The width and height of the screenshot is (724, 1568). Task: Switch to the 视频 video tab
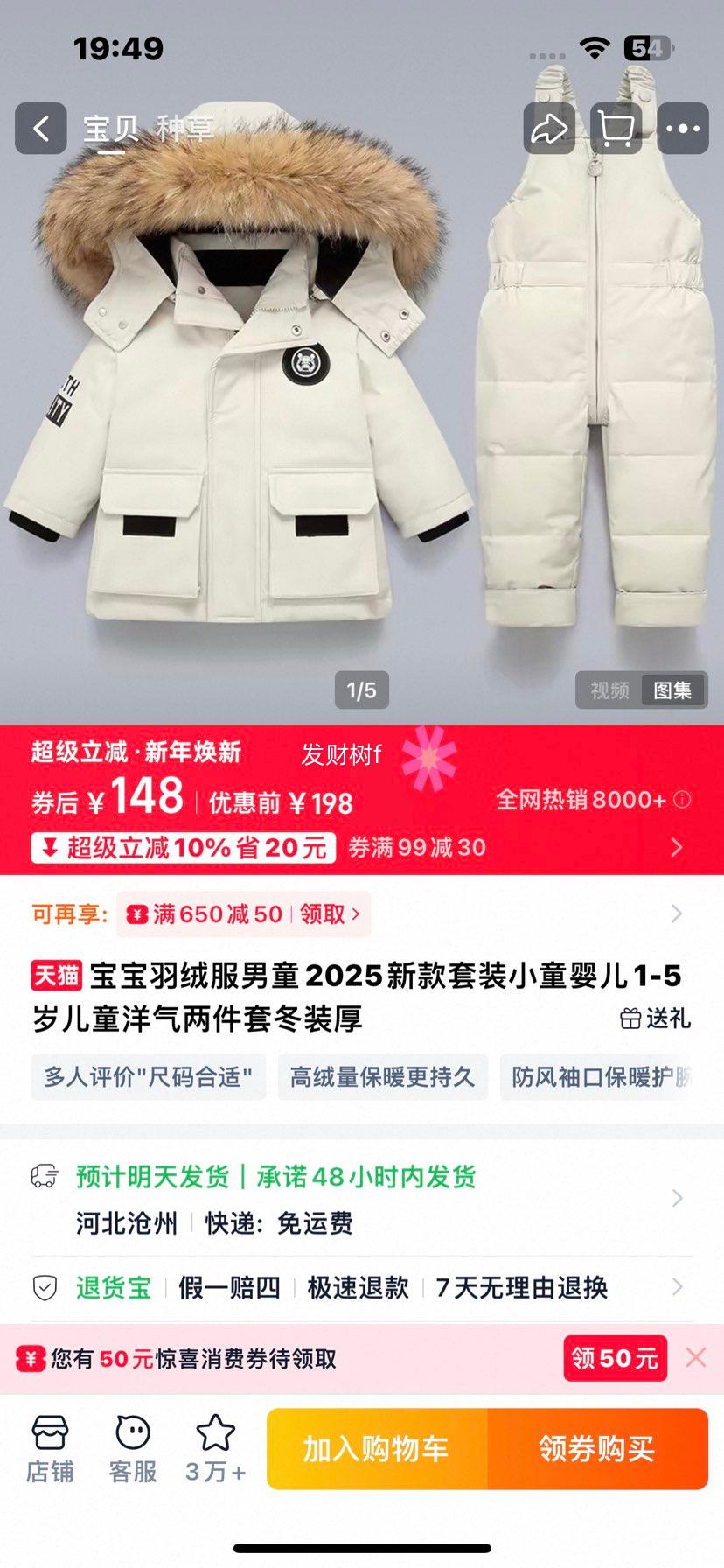pos(612,691)
